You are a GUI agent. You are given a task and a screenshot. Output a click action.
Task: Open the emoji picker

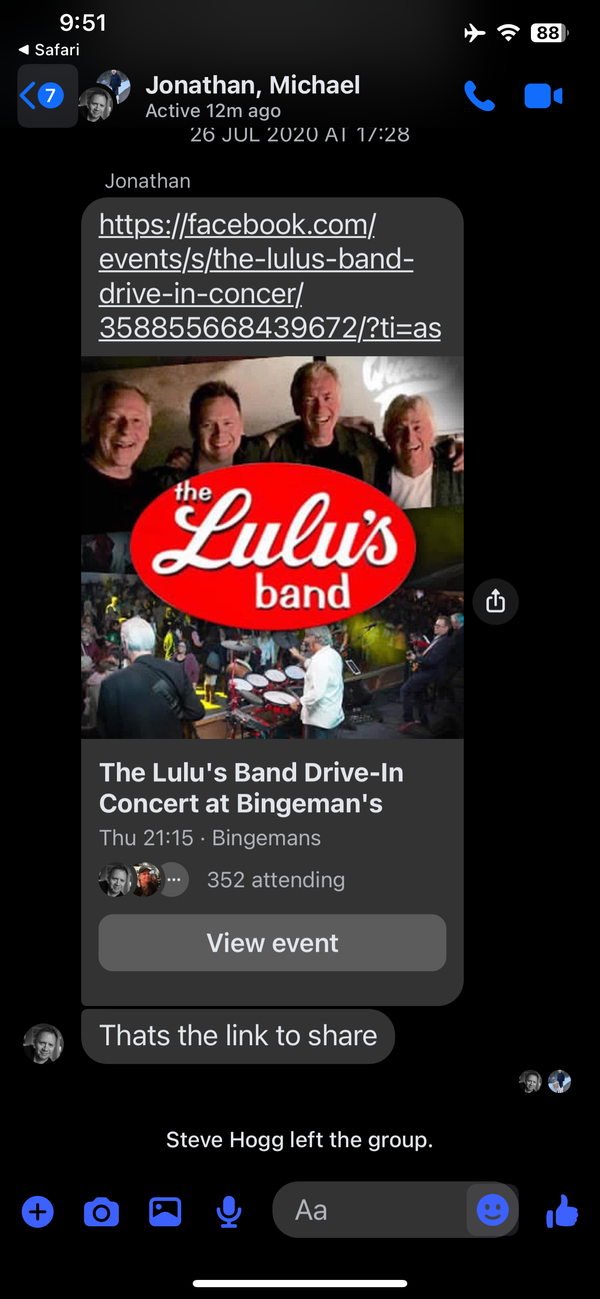492,1211
